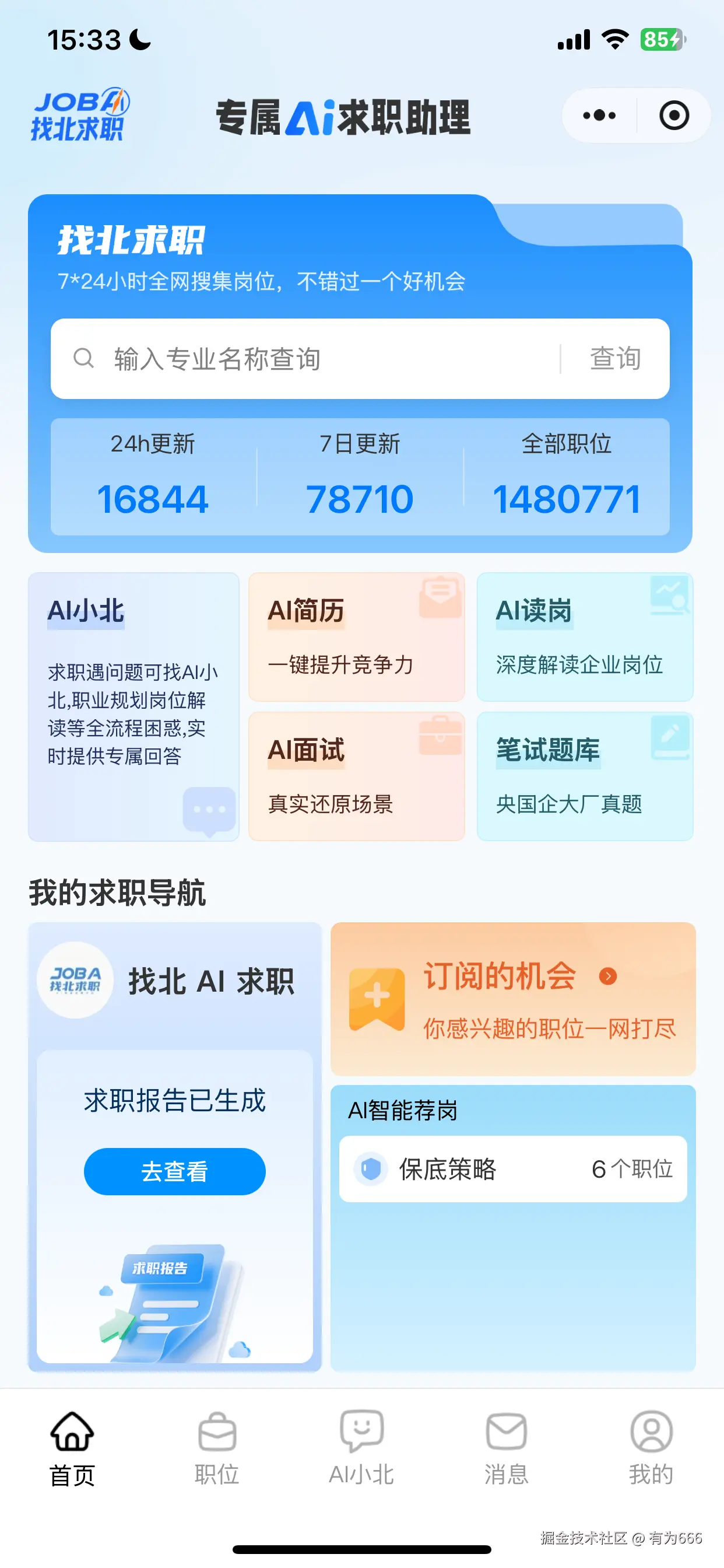Click the 职位 briefcase icon

217,1430
